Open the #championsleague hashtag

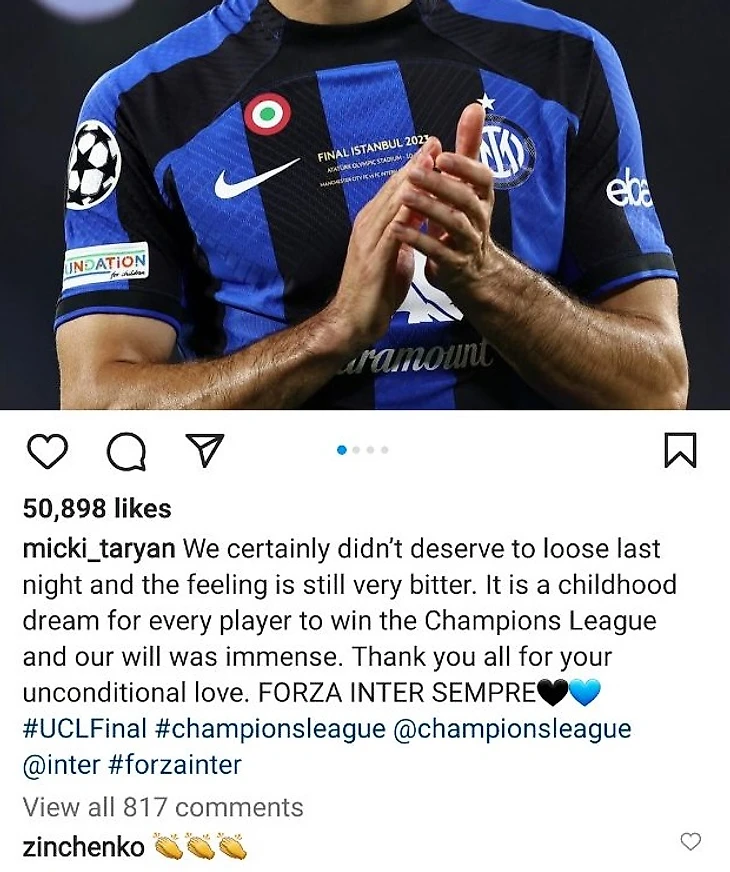(x=270, y=729)
